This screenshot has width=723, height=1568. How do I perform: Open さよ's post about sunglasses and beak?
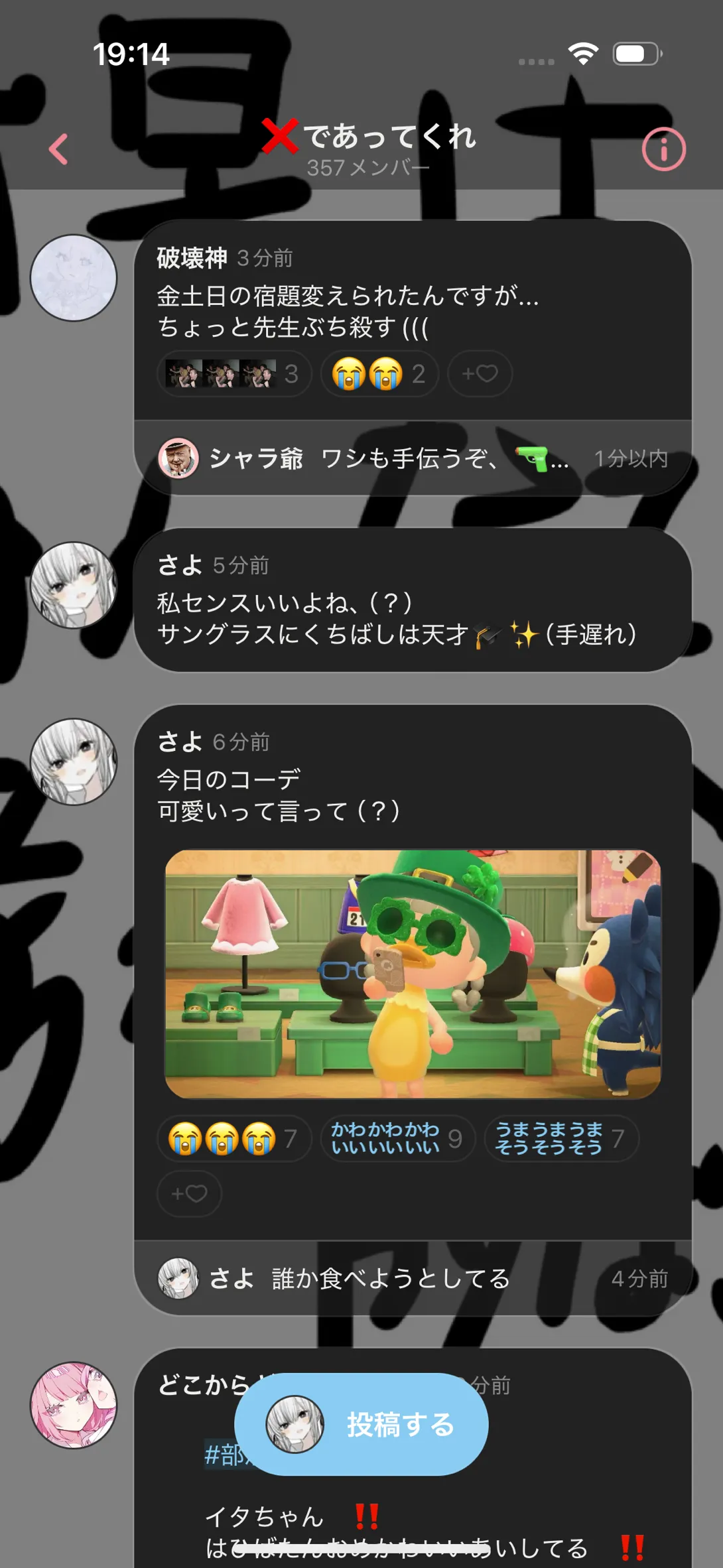(x=413, y=600)
